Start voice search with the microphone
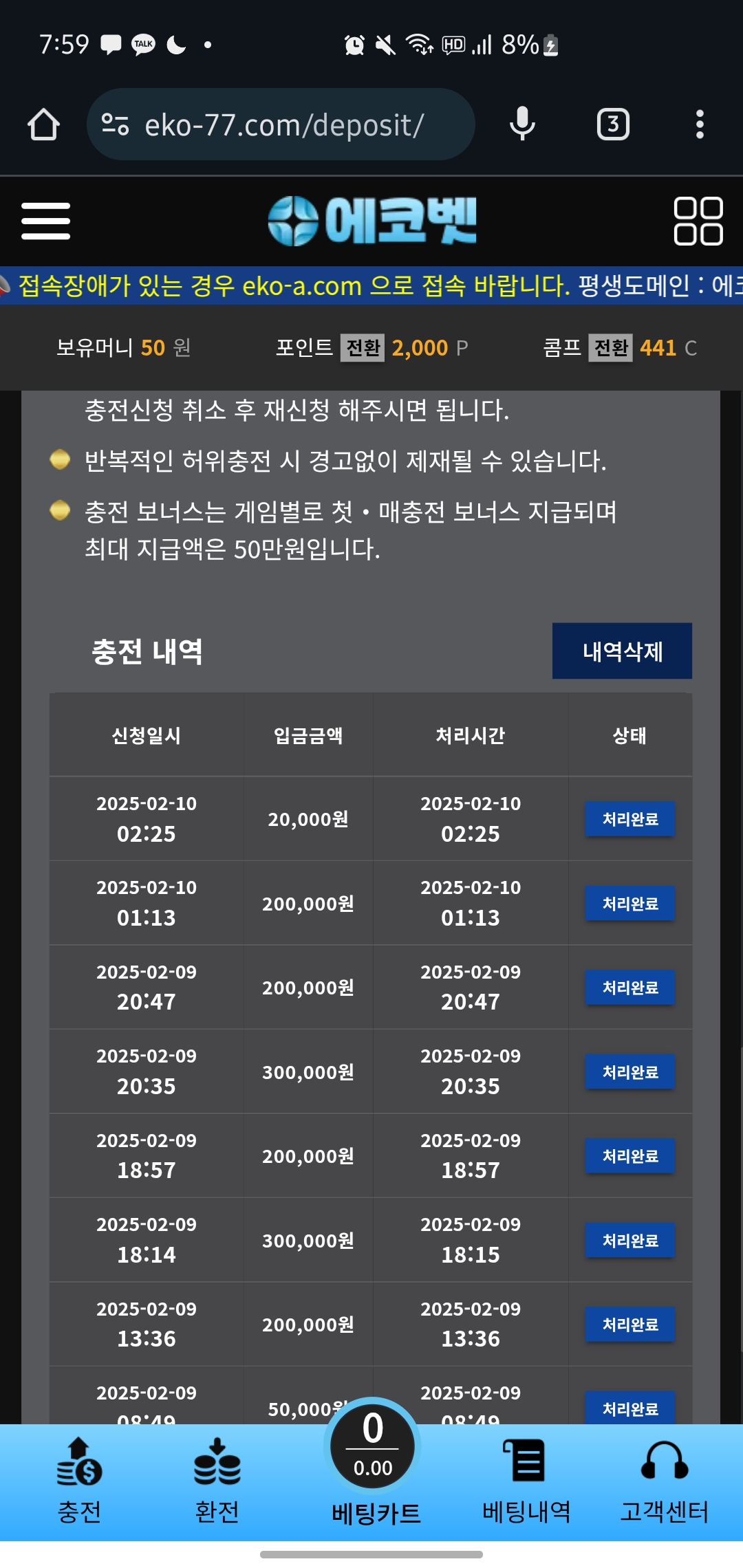This screenshot has height=1568, width=743. coord(522,124)
